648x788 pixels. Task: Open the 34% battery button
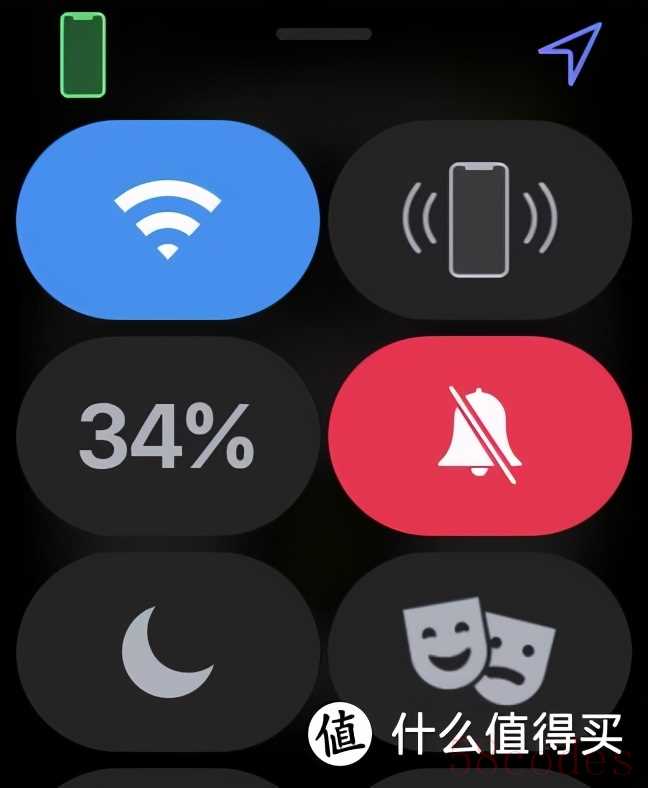click(x=168, y=437)
